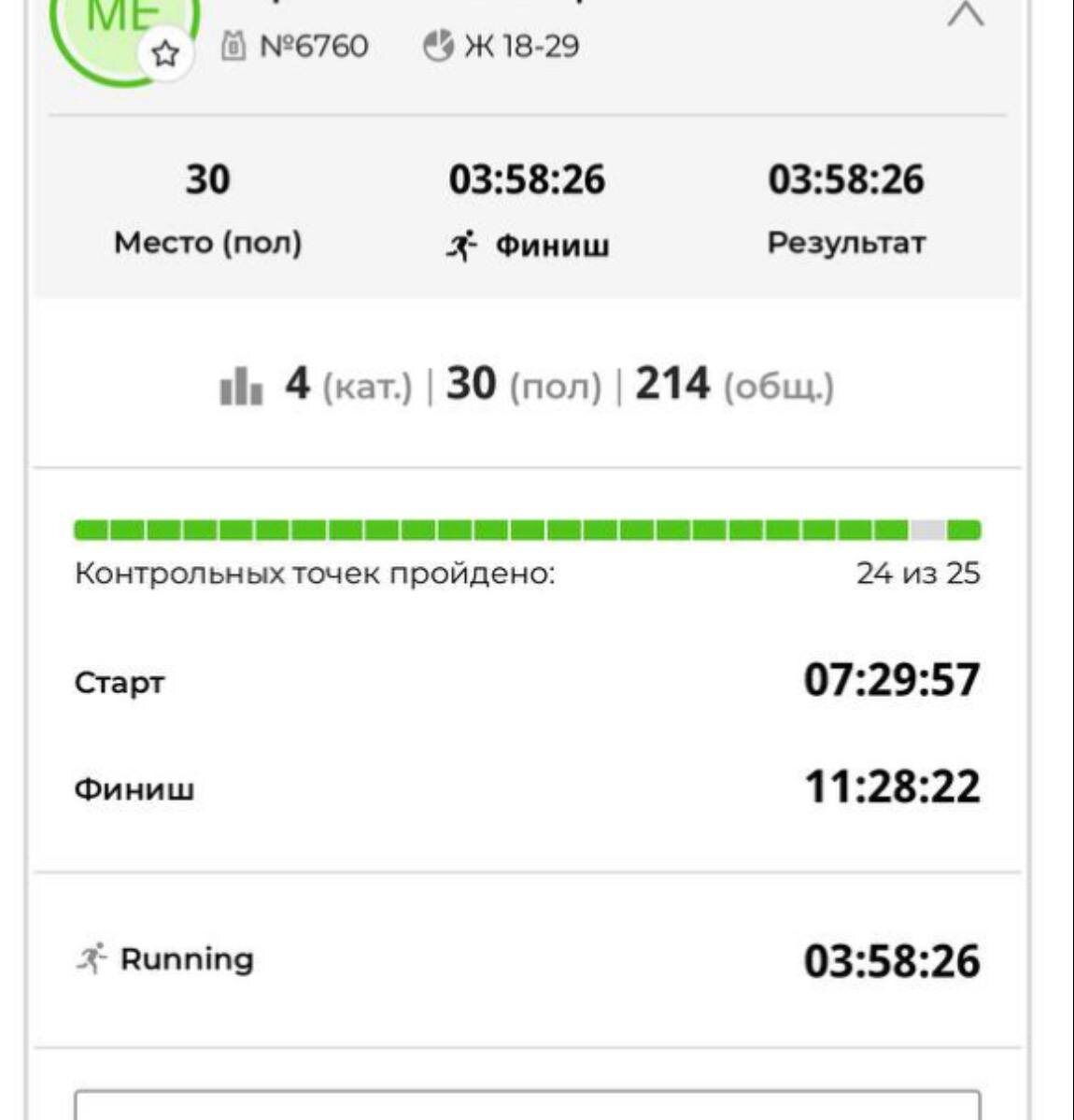Tap the outlined field below Running

click(x=528, y=1105)
